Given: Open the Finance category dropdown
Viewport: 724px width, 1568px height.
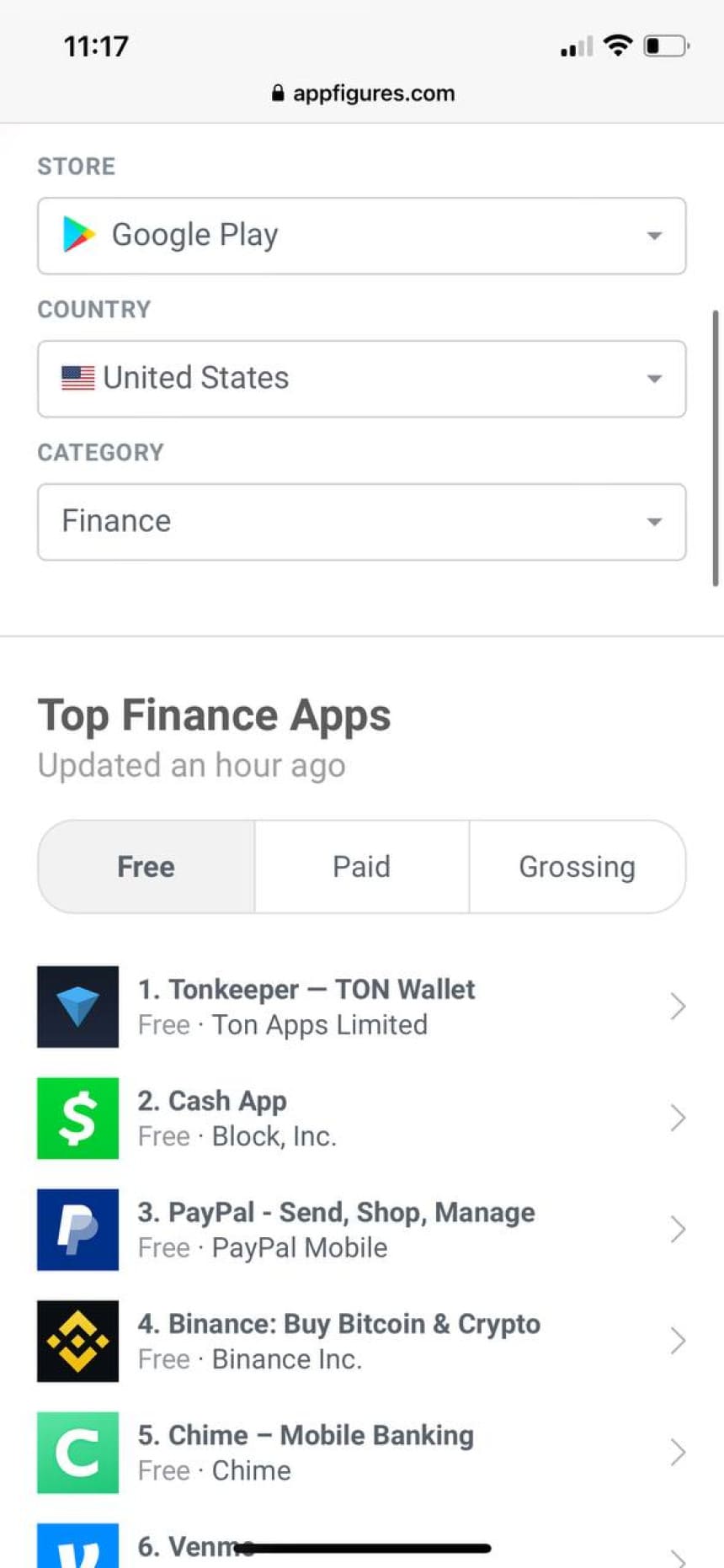Looking at the screenshot, I should [x=362, y=522].
